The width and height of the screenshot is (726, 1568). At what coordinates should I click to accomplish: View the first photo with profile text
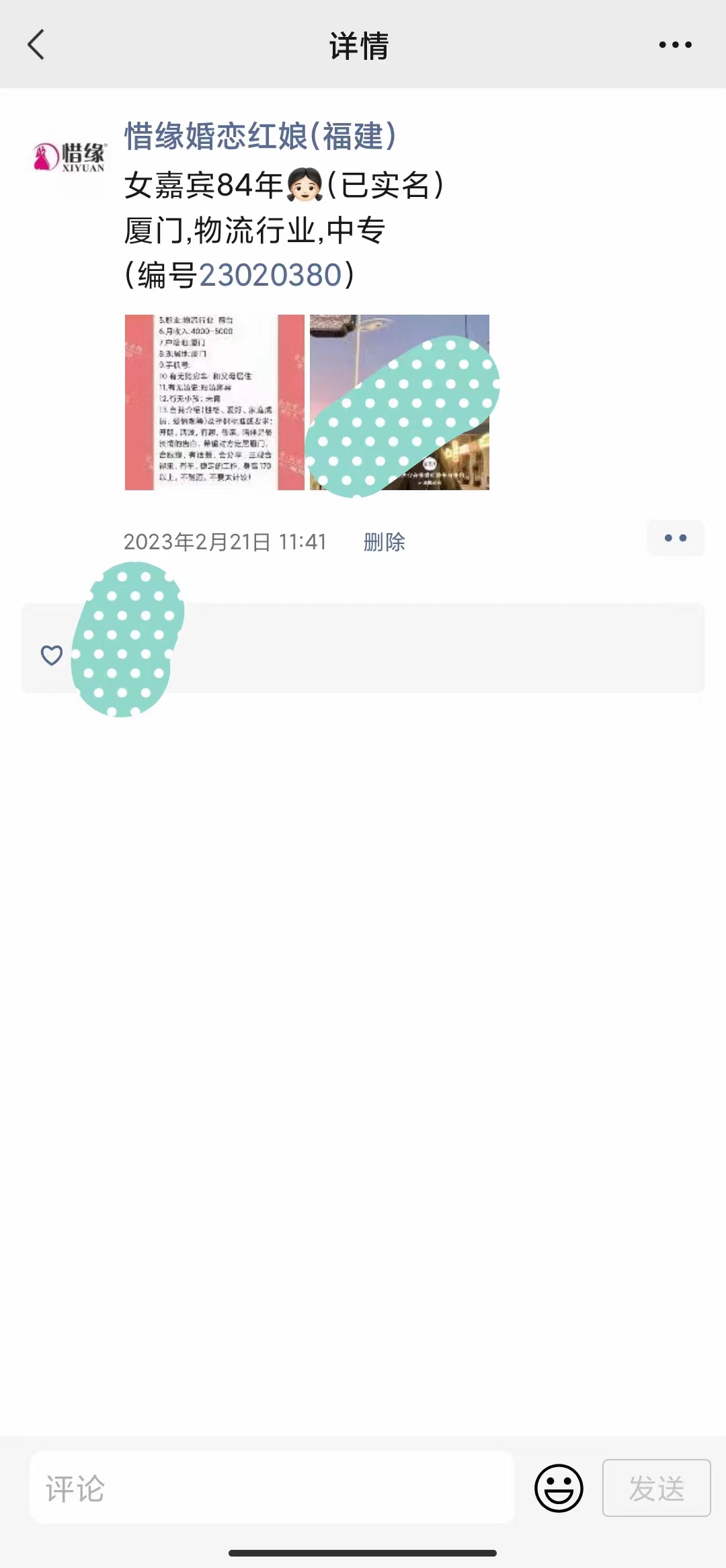(214, 402)
